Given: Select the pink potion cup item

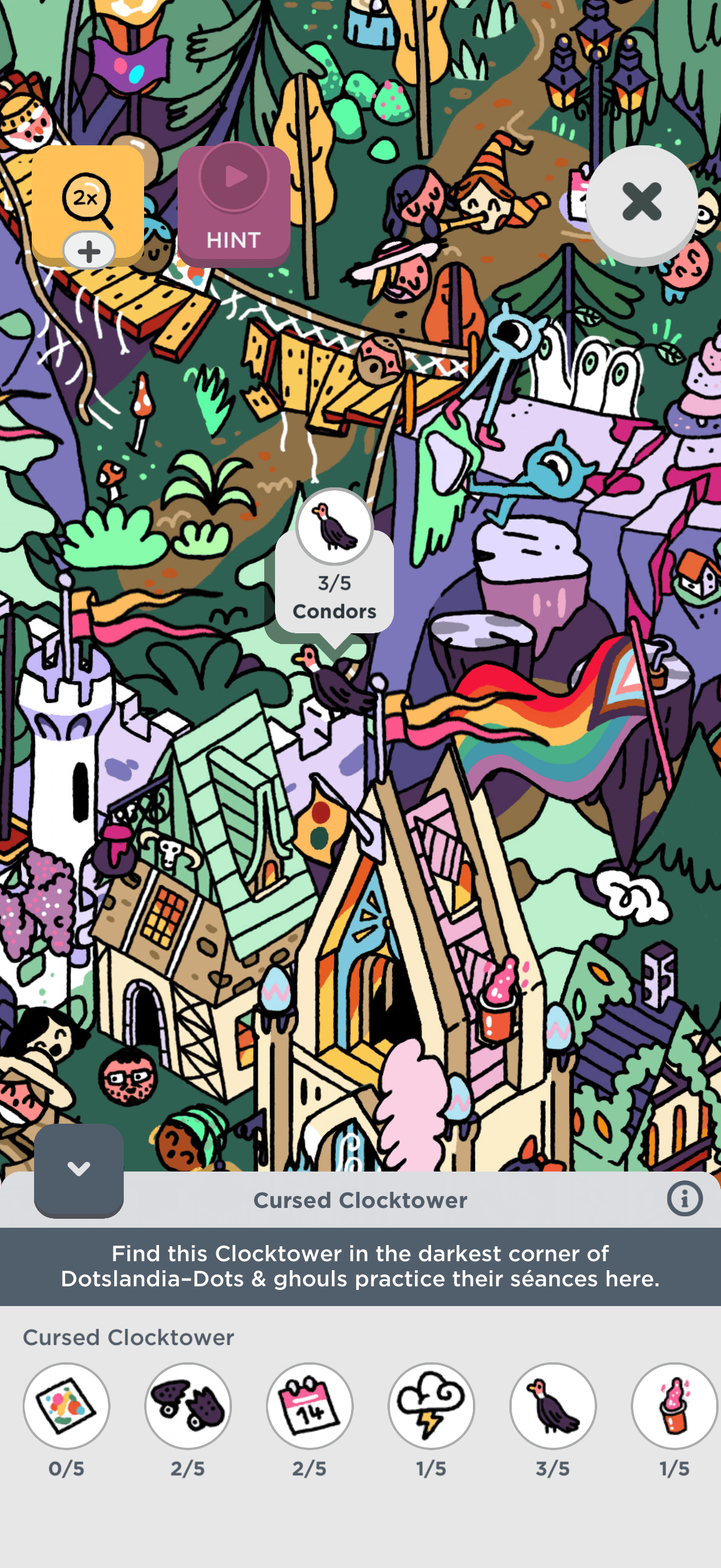Looking at the screenshot, I should tap(674, 1405).
